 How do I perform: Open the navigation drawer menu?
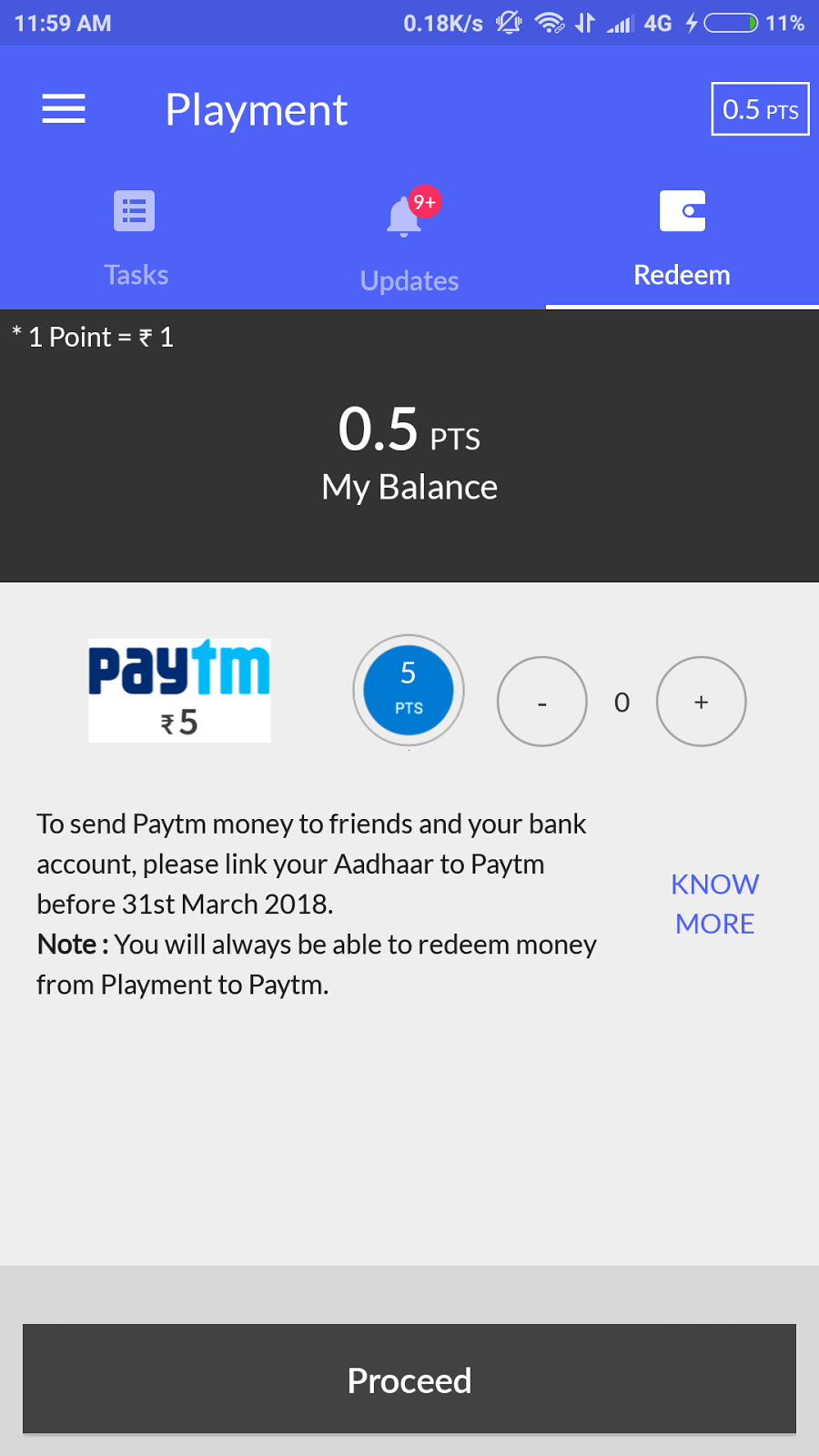[63, 109]
